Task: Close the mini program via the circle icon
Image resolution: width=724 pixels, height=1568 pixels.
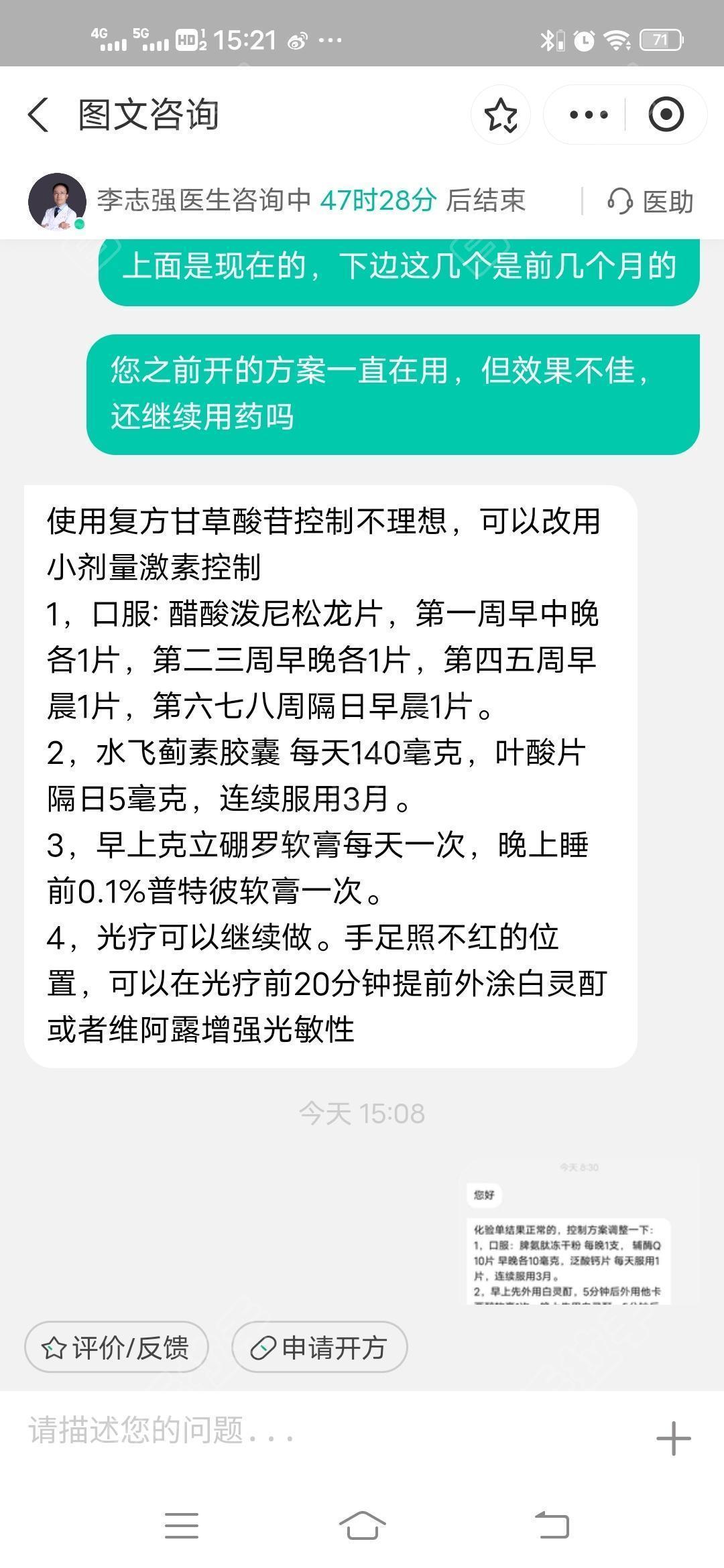Action: pos(666,115)
